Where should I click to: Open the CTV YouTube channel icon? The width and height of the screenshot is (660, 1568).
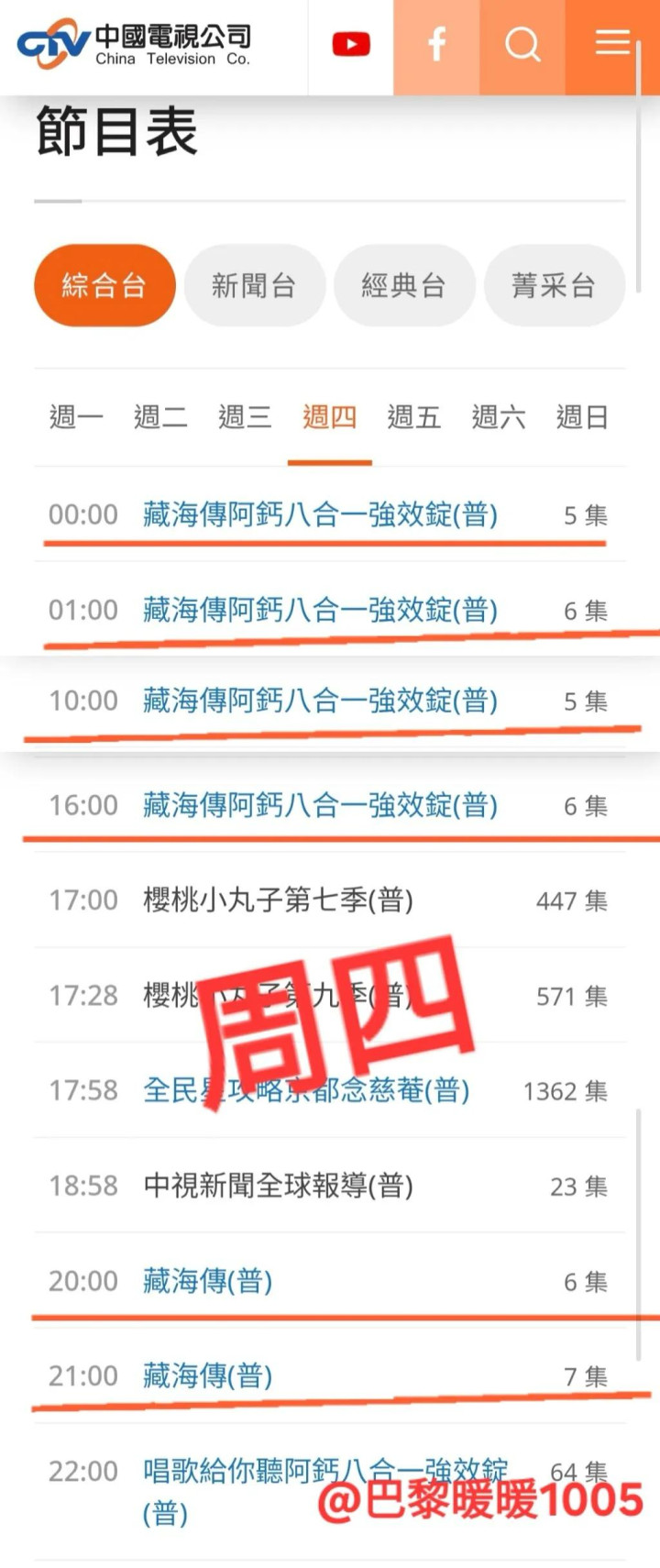(x=351, y=44)
